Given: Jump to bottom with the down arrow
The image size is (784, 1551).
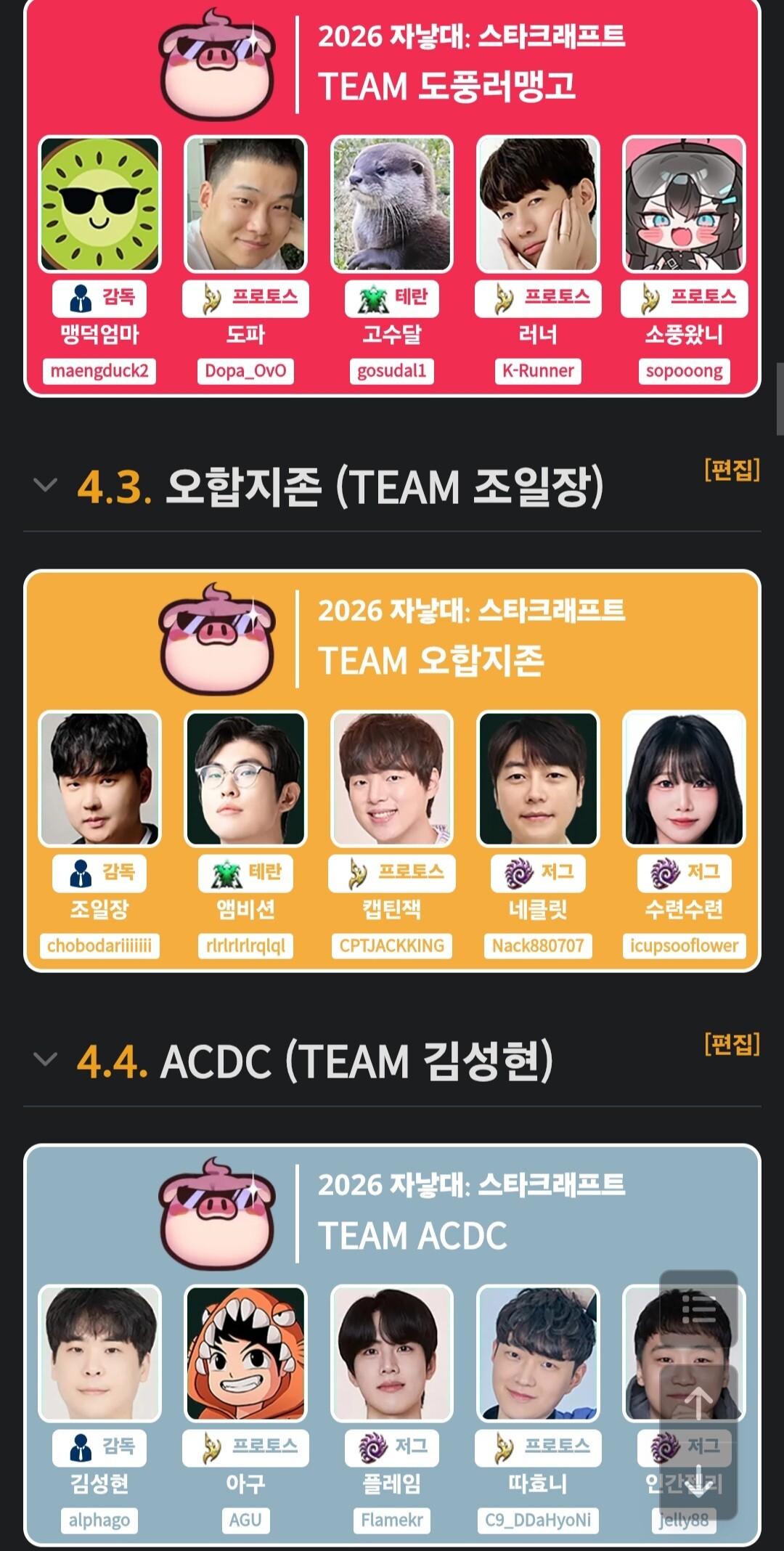Looking at the screenshot, I should point(698,1481).
